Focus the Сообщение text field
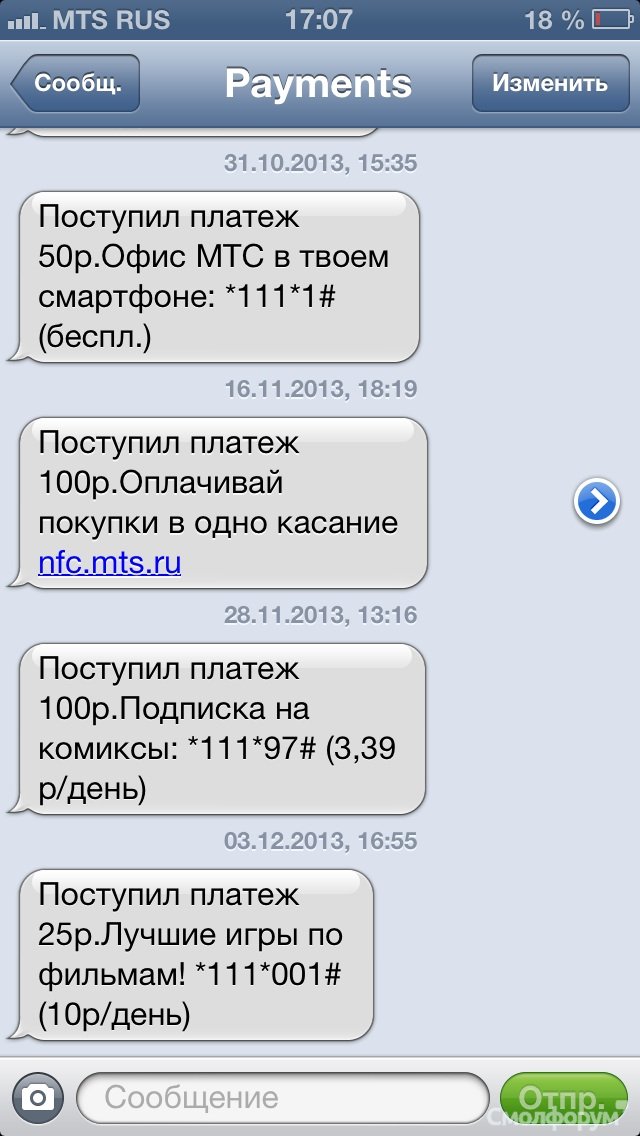640x1136 pixels. point(283,1098)
